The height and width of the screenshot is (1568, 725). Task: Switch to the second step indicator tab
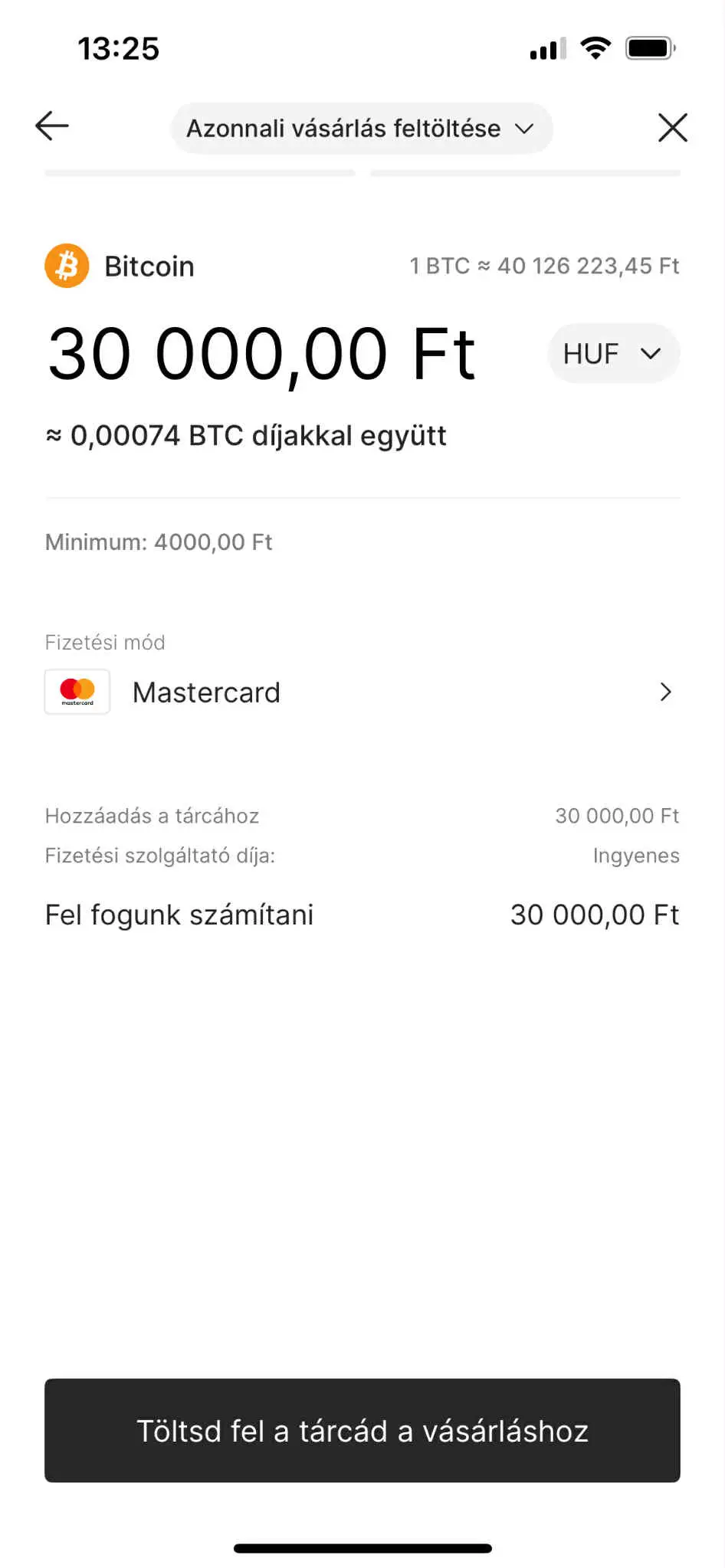[x=525, y=174]
